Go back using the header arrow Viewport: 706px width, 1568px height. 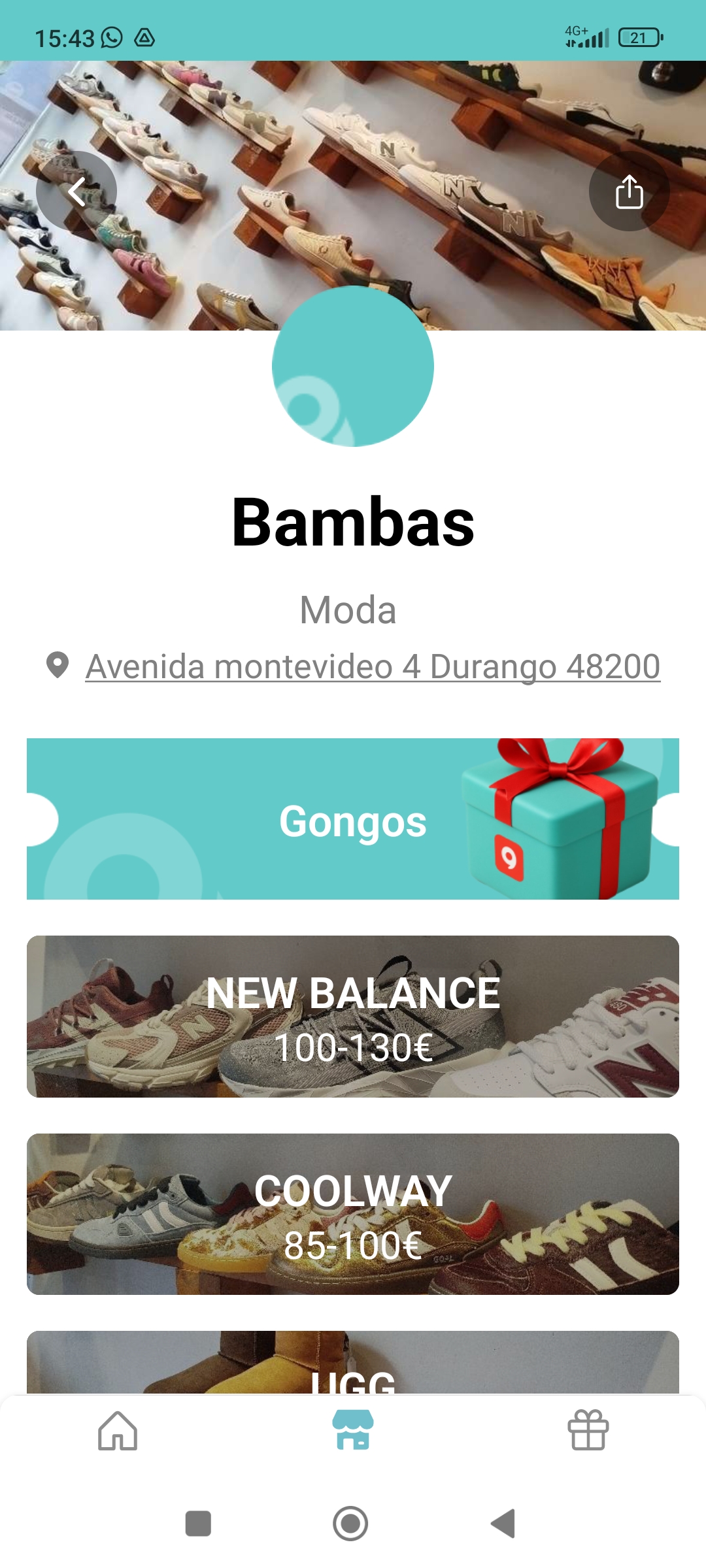coord(76,191)
